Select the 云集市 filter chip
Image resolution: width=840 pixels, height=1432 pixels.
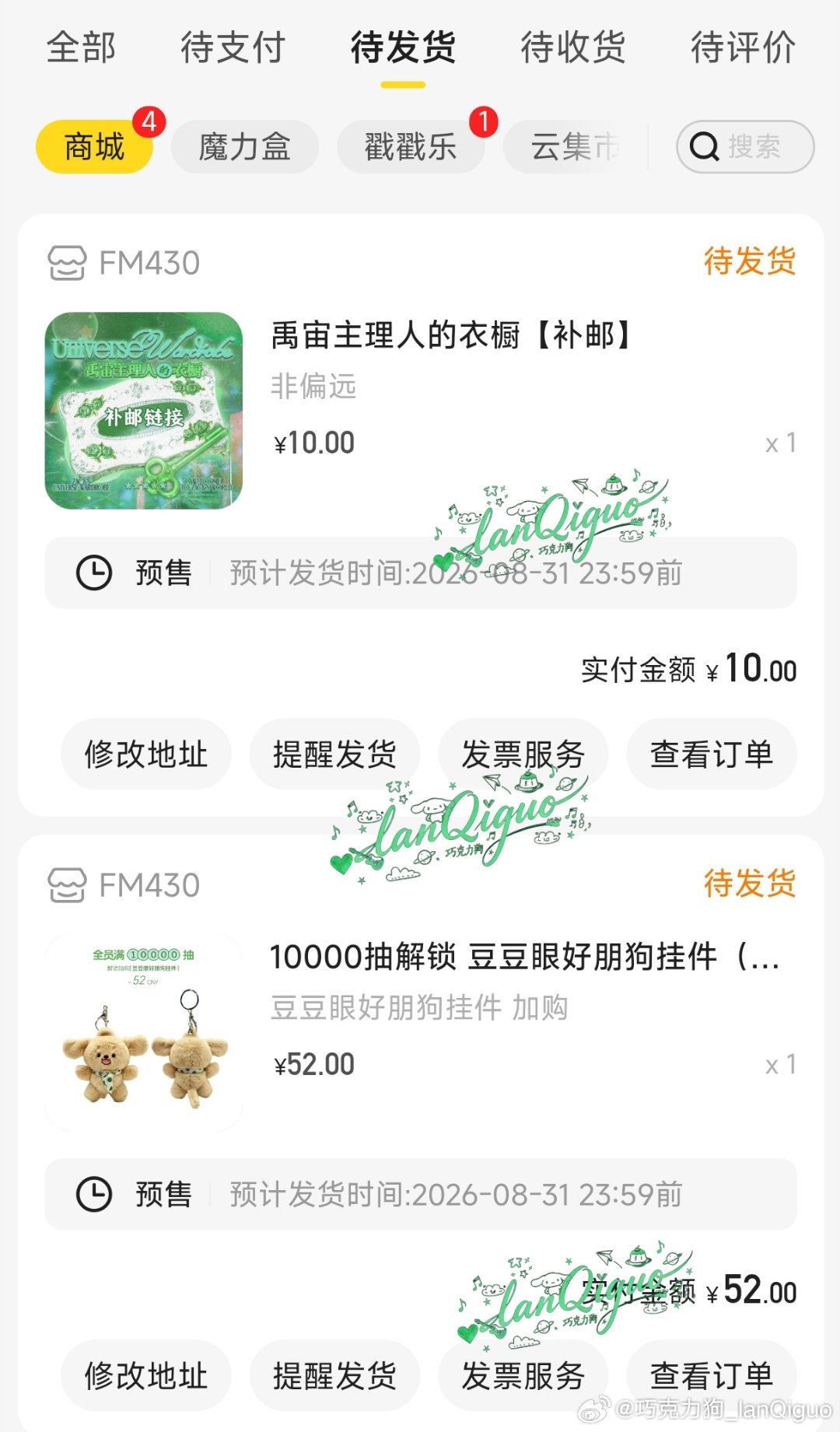(x=573, y=147)
